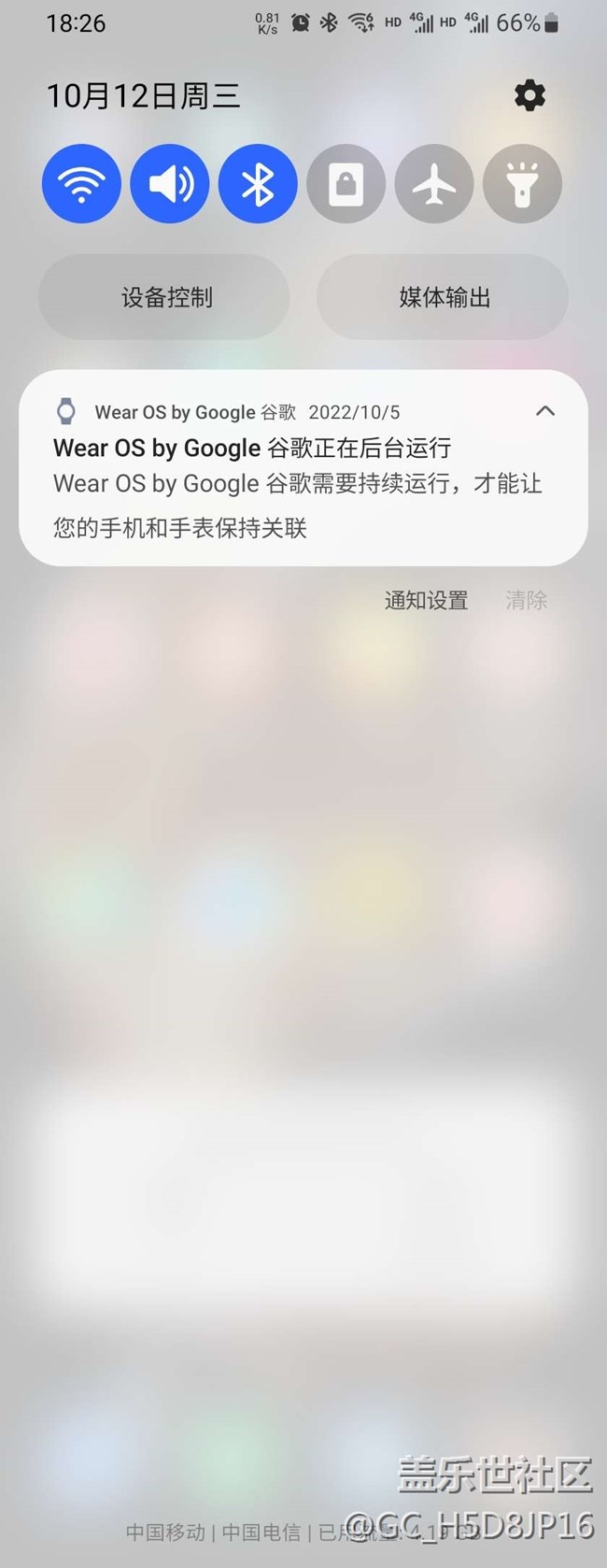Turn on airplane mode
The height and width of the screenshot is (1568, 607).
click(x=434, y=184)
